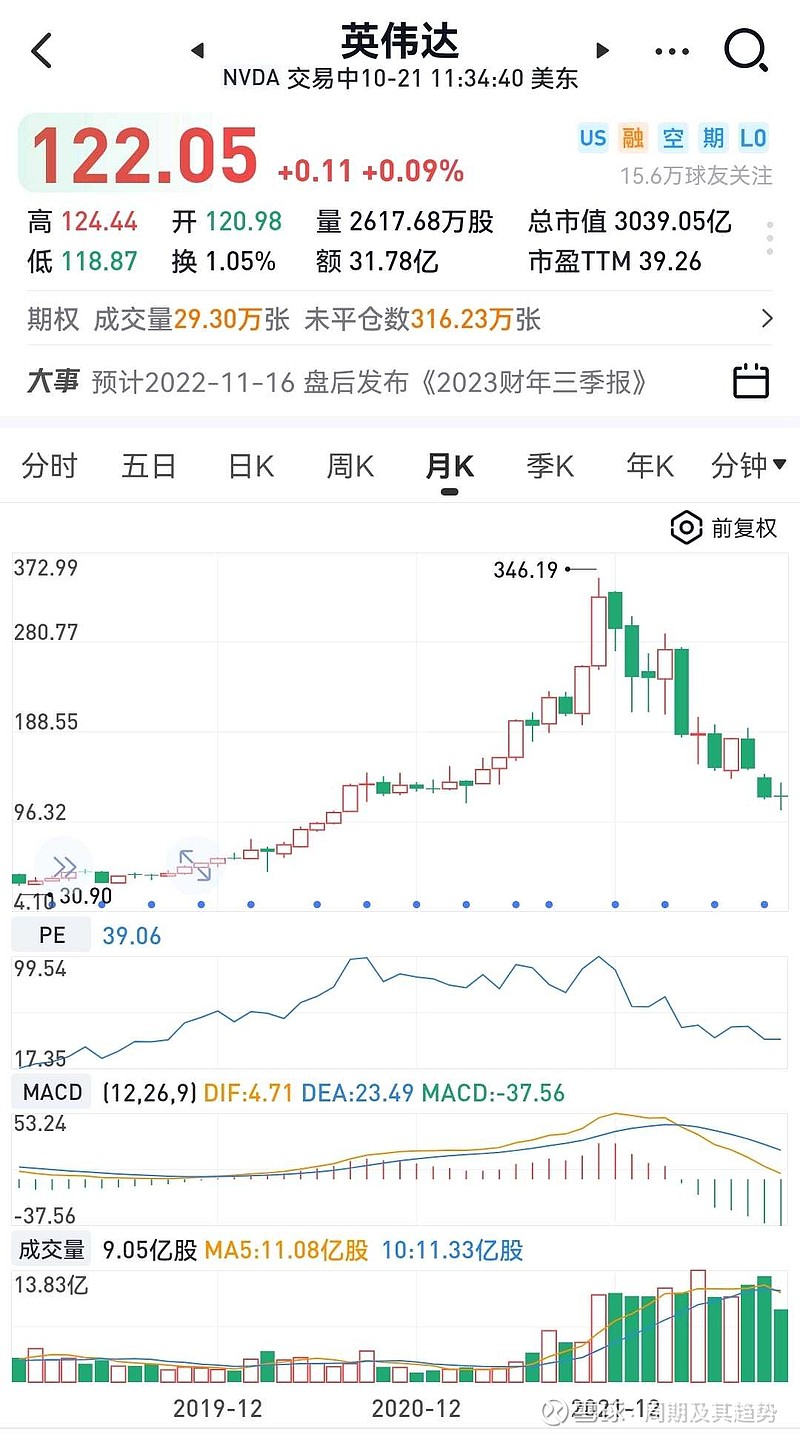The width and height of the screenshot is (800, 1437).
Task: Go back using the top-left arrow
Action: click(42, 50)
